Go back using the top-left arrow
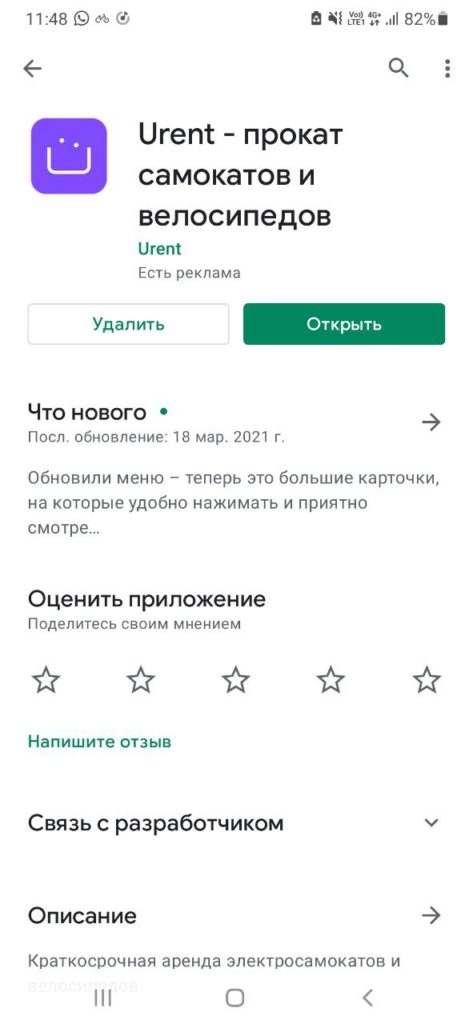Image resolution: width=473 pixels, height=1024 pixels. click(32, 69)
